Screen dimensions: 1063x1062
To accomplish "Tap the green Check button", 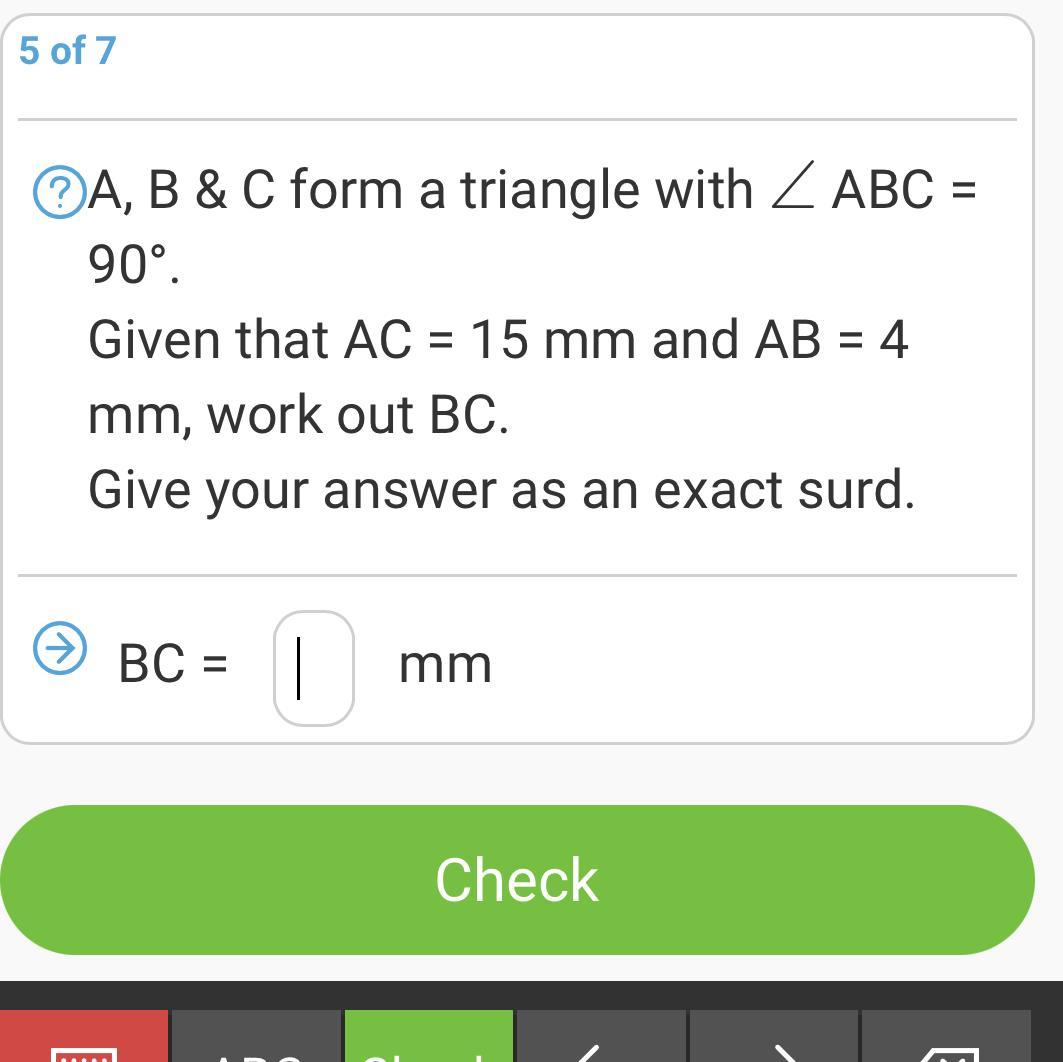I will pos(517,879).
